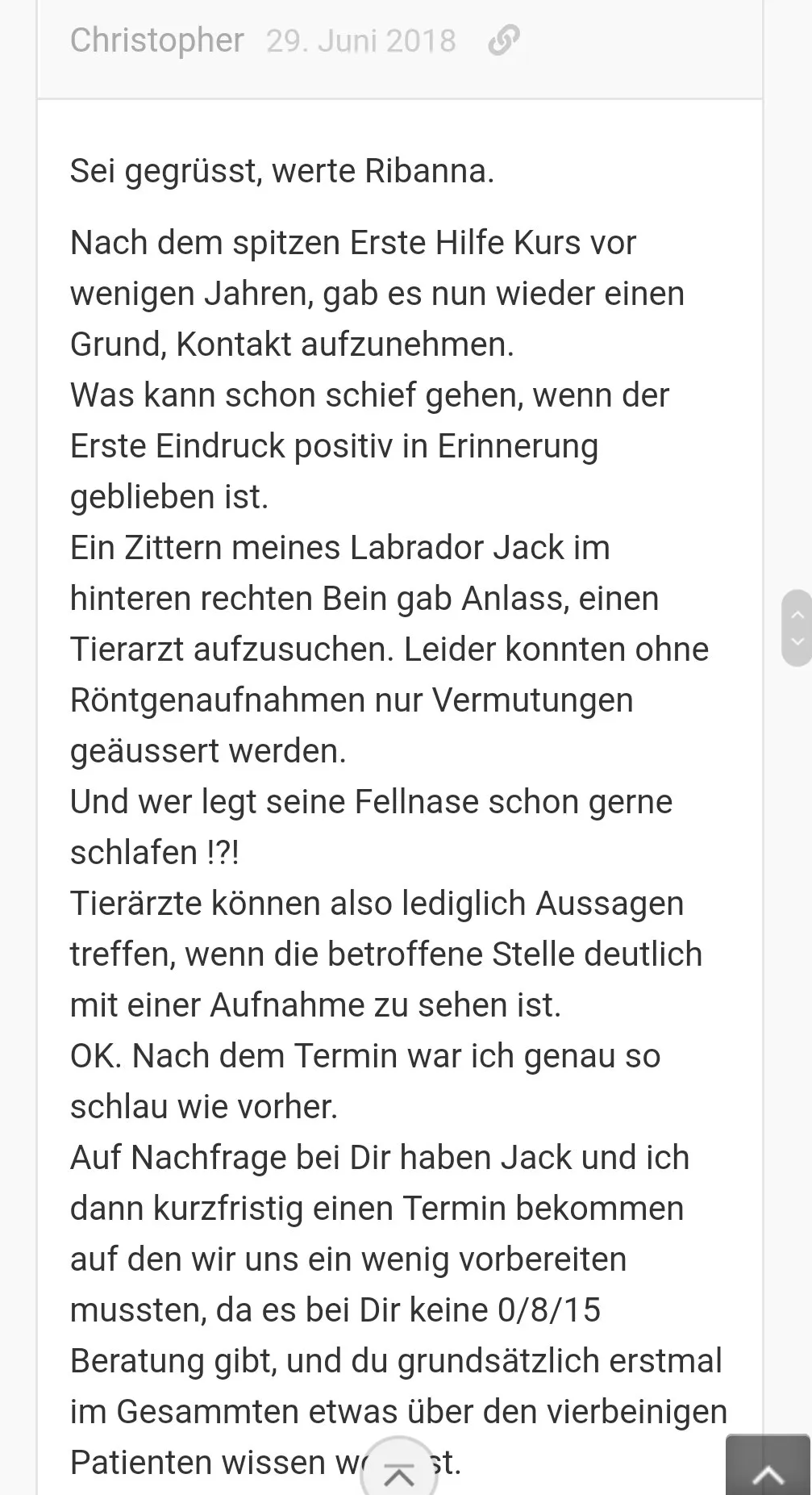The height and width of the screenshot is (1495, 812).
Task: Tap the round double-chevron up button
Action: (x=399, y=1471)
